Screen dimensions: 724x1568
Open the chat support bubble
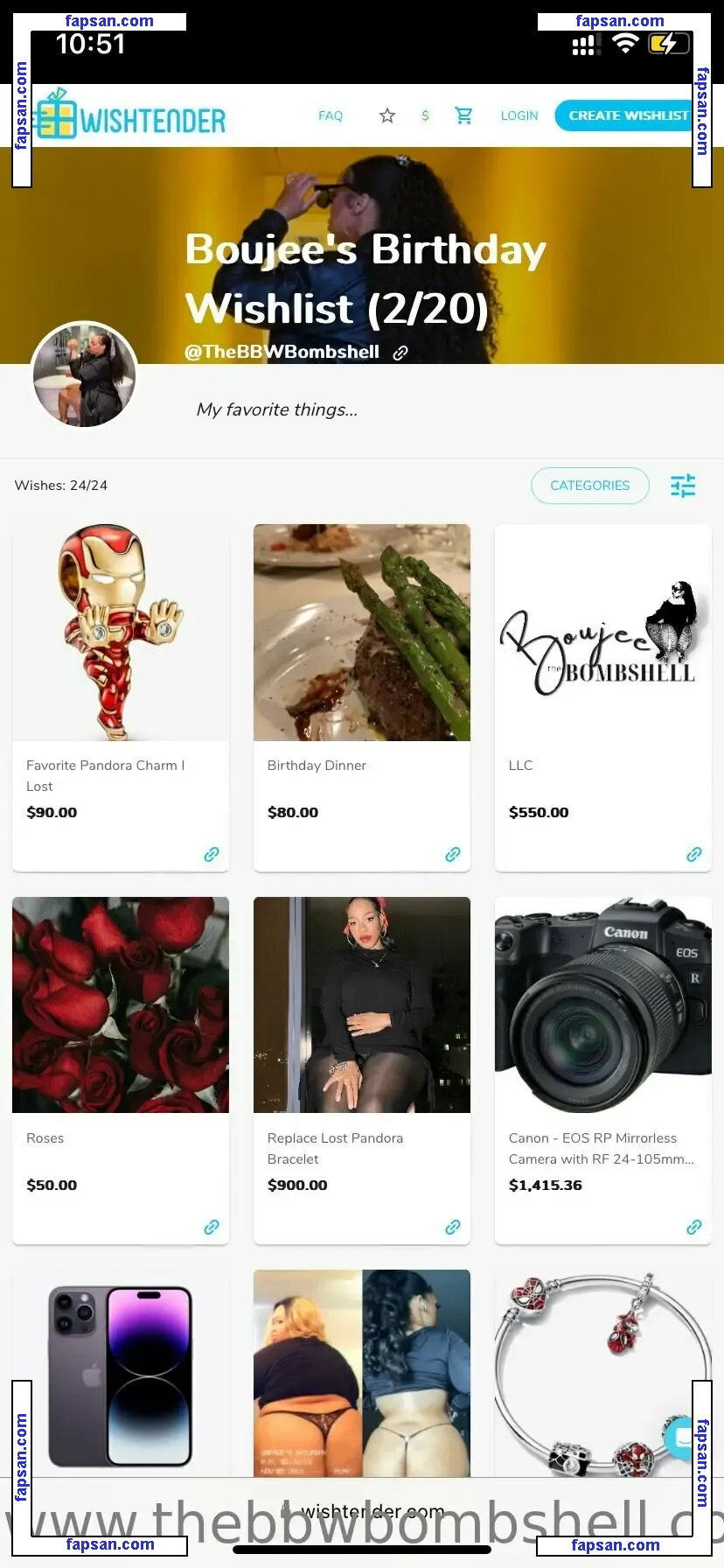(680, 1438)
